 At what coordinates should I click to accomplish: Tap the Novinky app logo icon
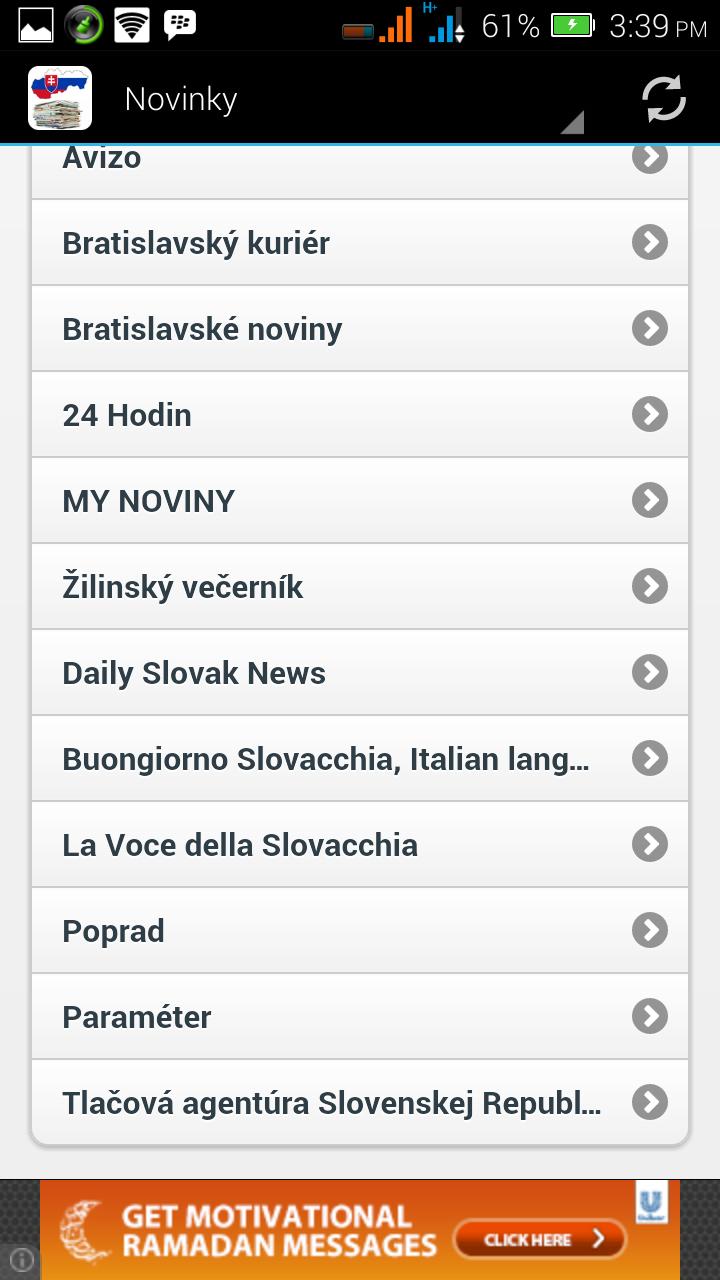[x=58, y=97]
